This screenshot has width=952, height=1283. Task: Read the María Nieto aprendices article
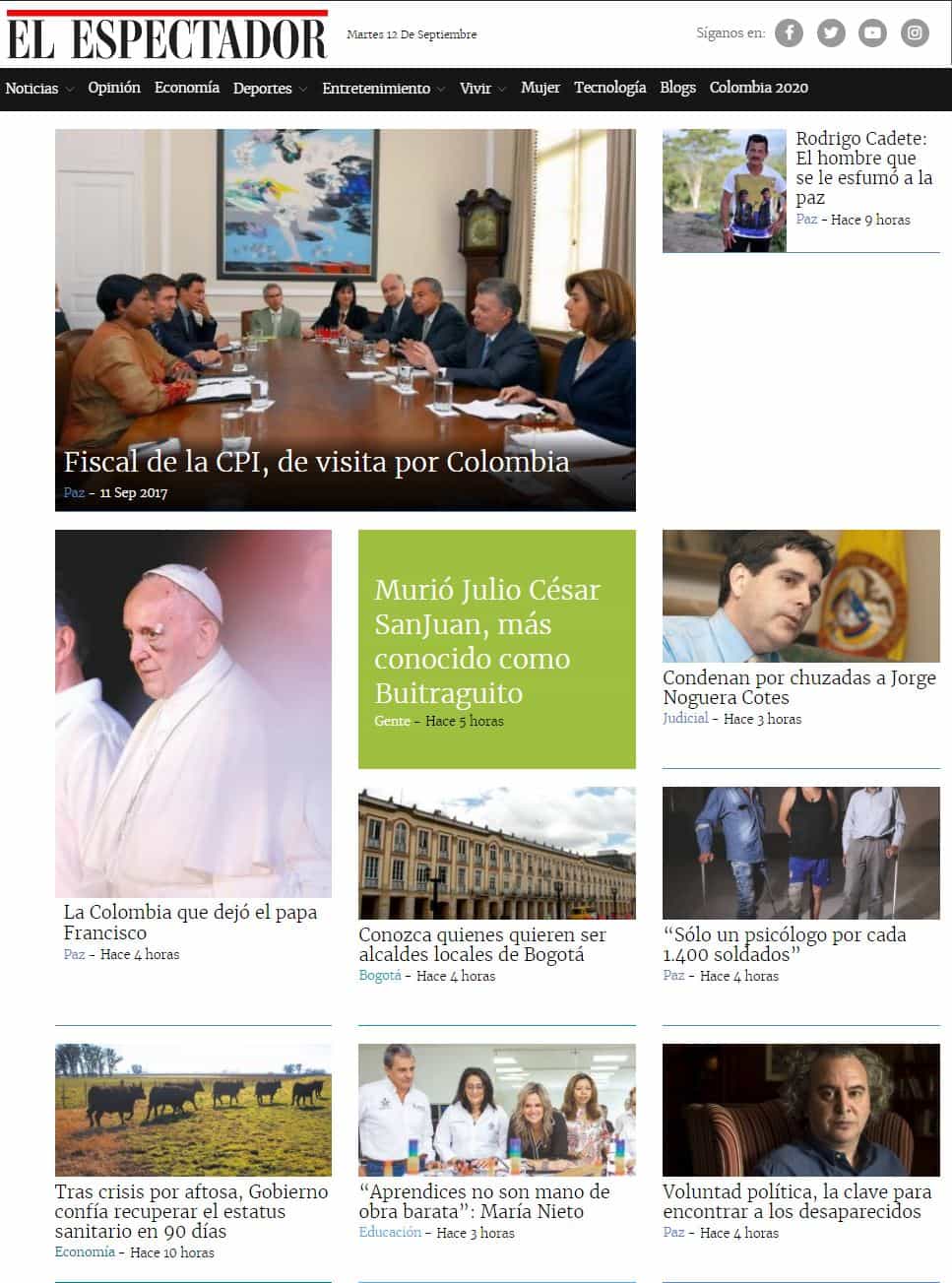483,1201
